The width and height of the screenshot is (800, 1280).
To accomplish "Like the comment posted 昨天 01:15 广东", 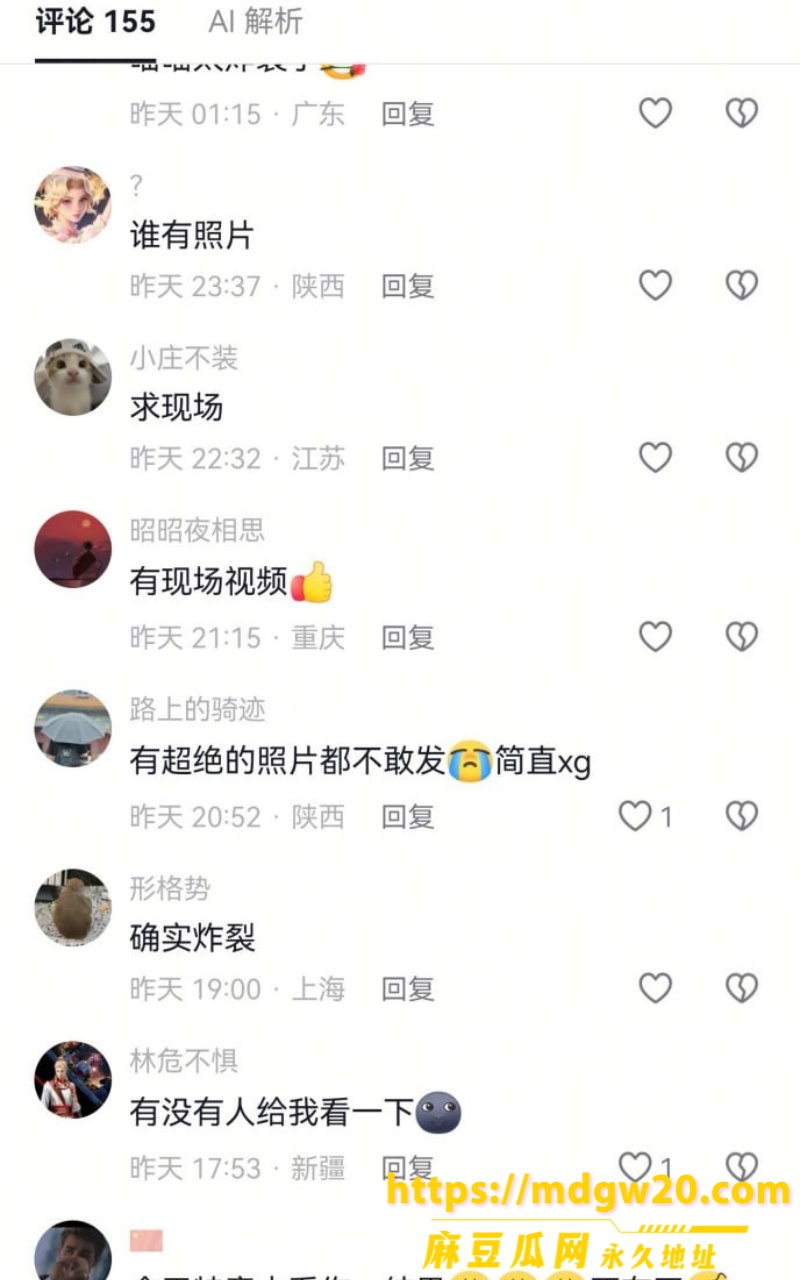I will 655,114.
